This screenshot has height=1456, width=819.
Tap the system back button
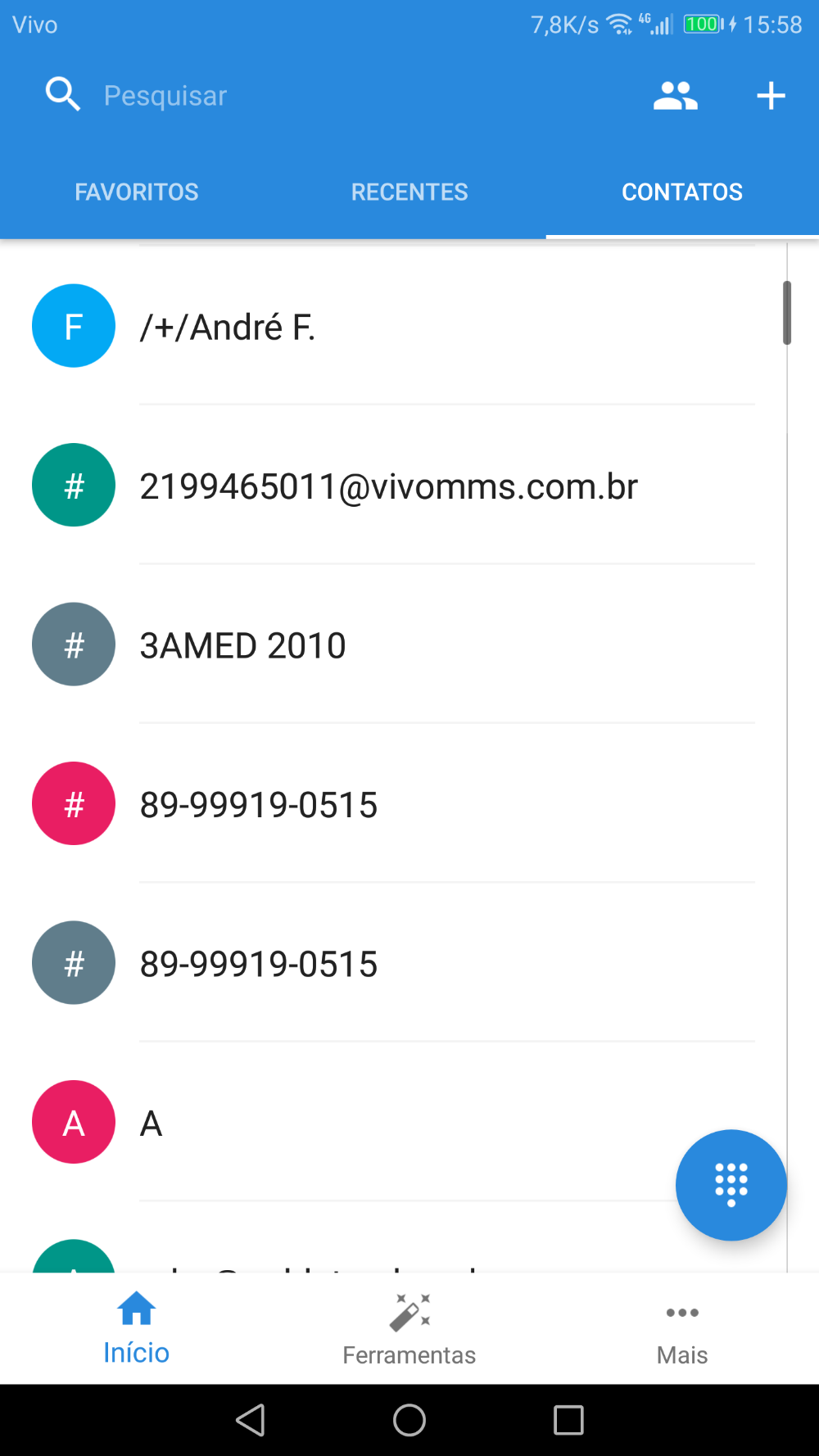(x=251, y=1420)
